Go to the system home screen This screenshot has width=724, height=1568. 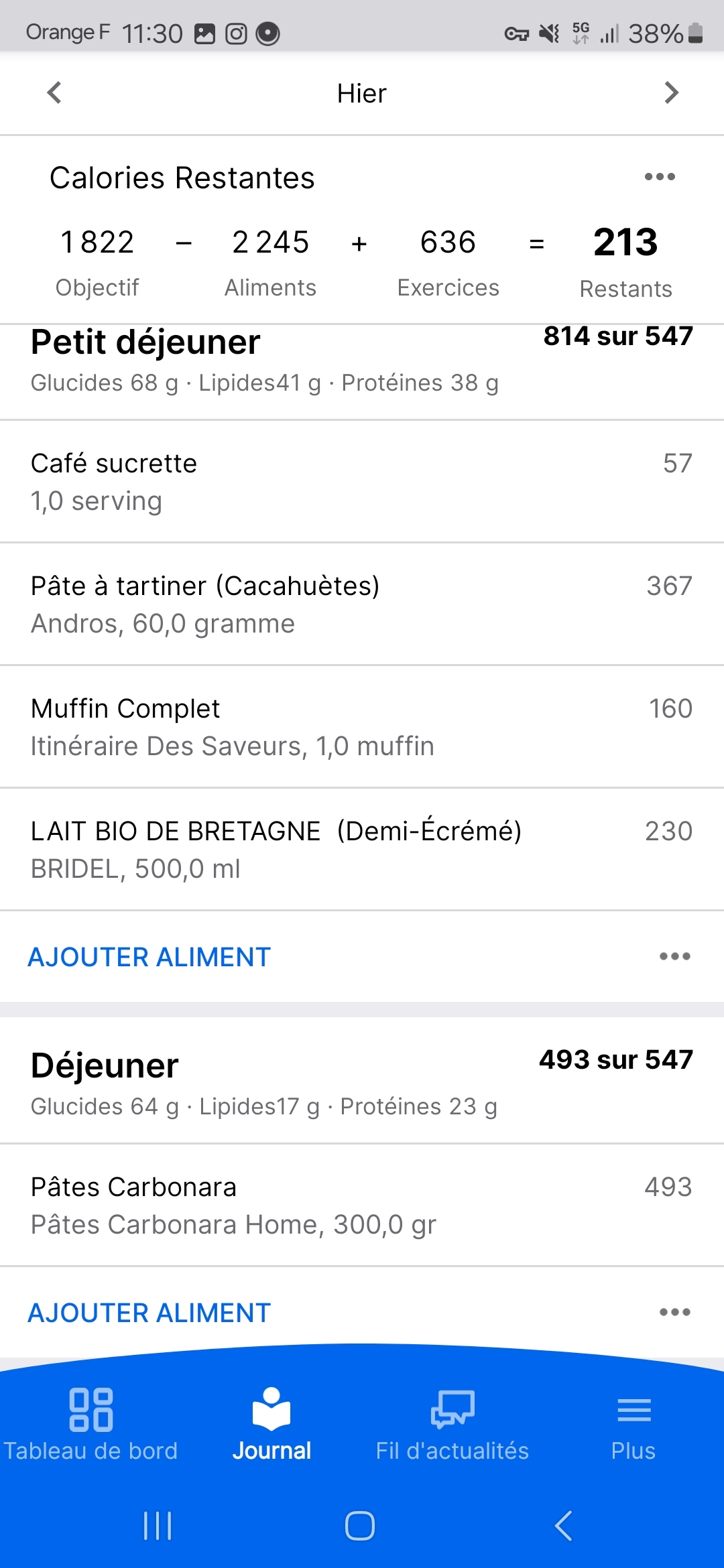[x=360, y=1526]
